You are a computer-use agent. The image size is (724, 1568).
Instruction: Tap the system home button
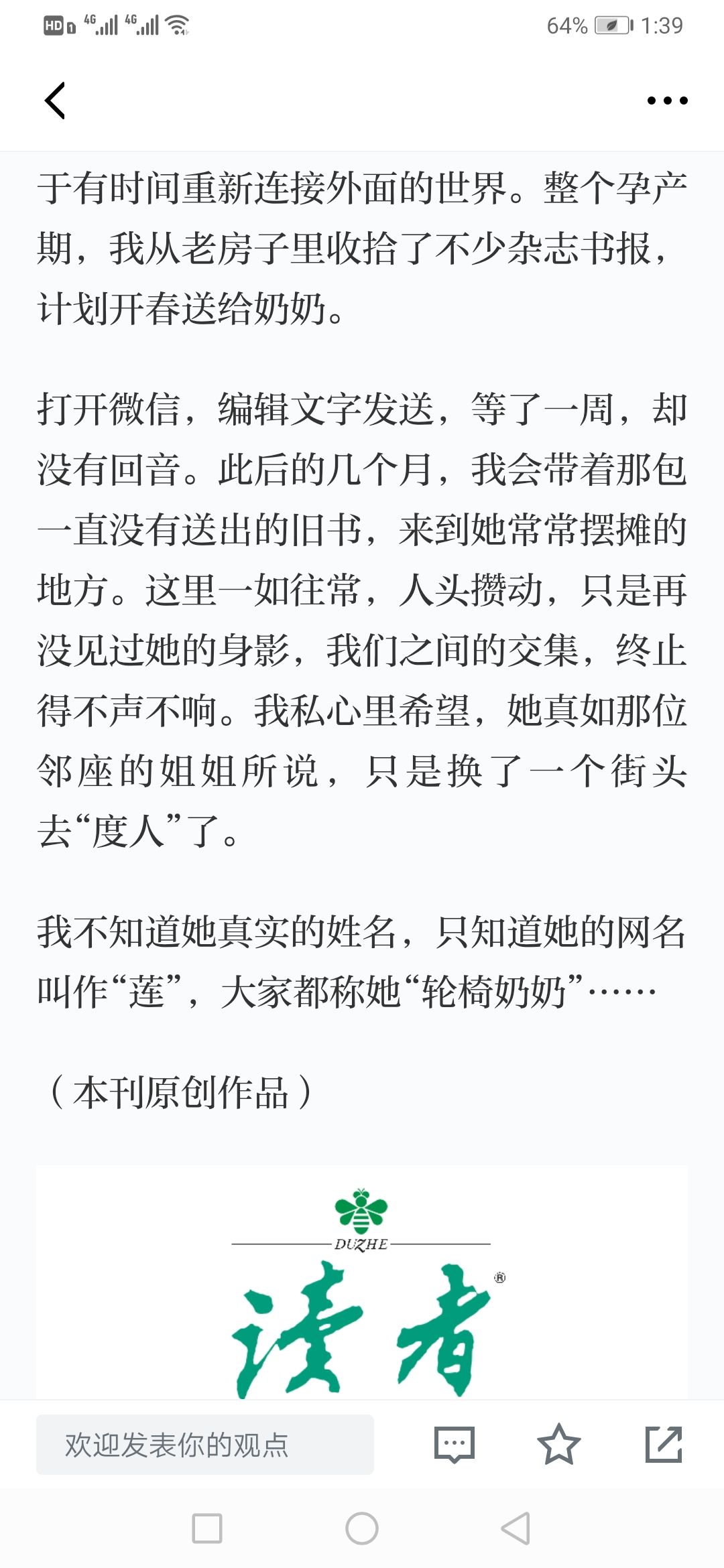click(362, 1528)
